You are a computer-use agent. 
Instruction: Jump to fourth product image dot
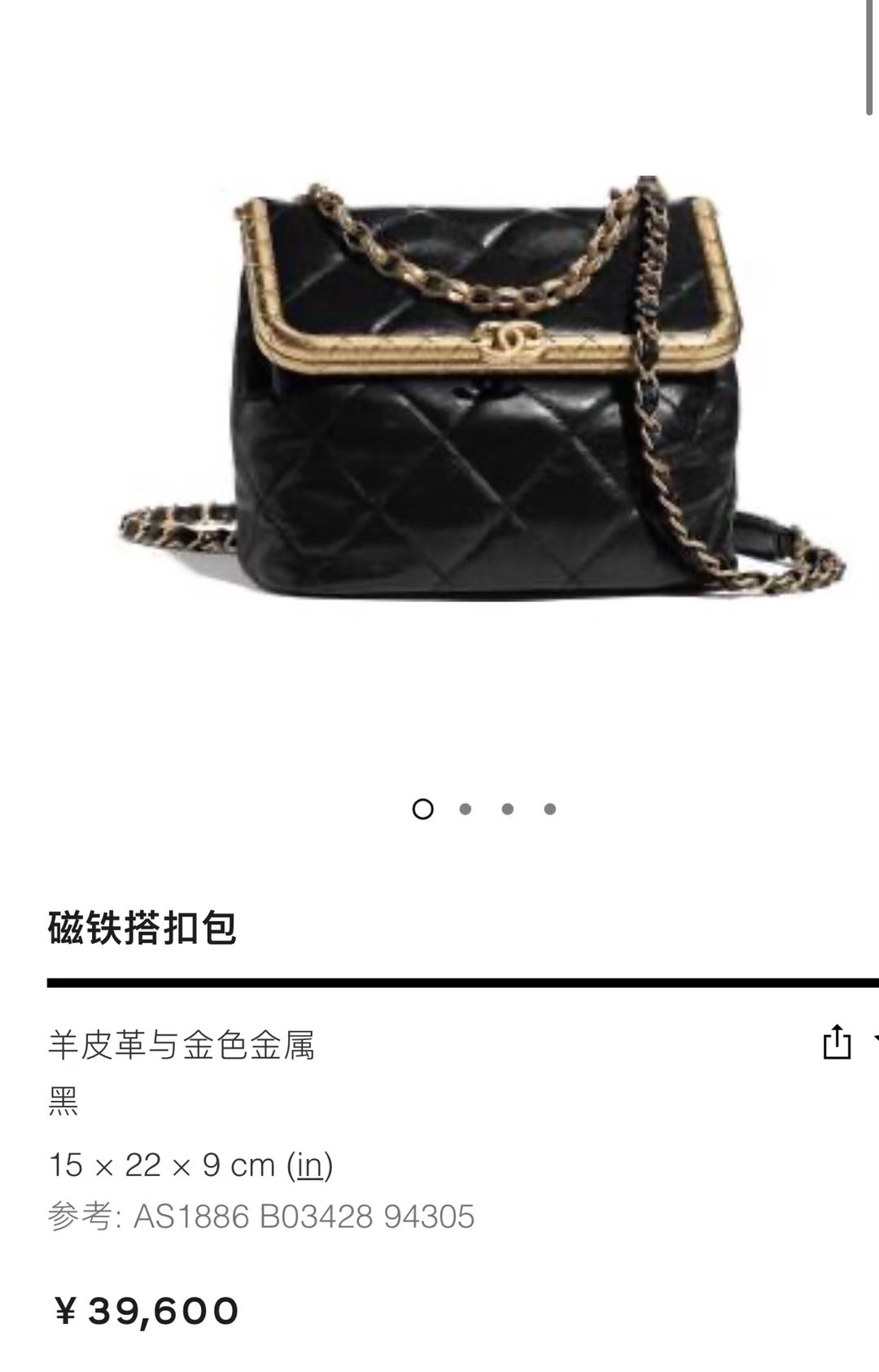(550, 809)
